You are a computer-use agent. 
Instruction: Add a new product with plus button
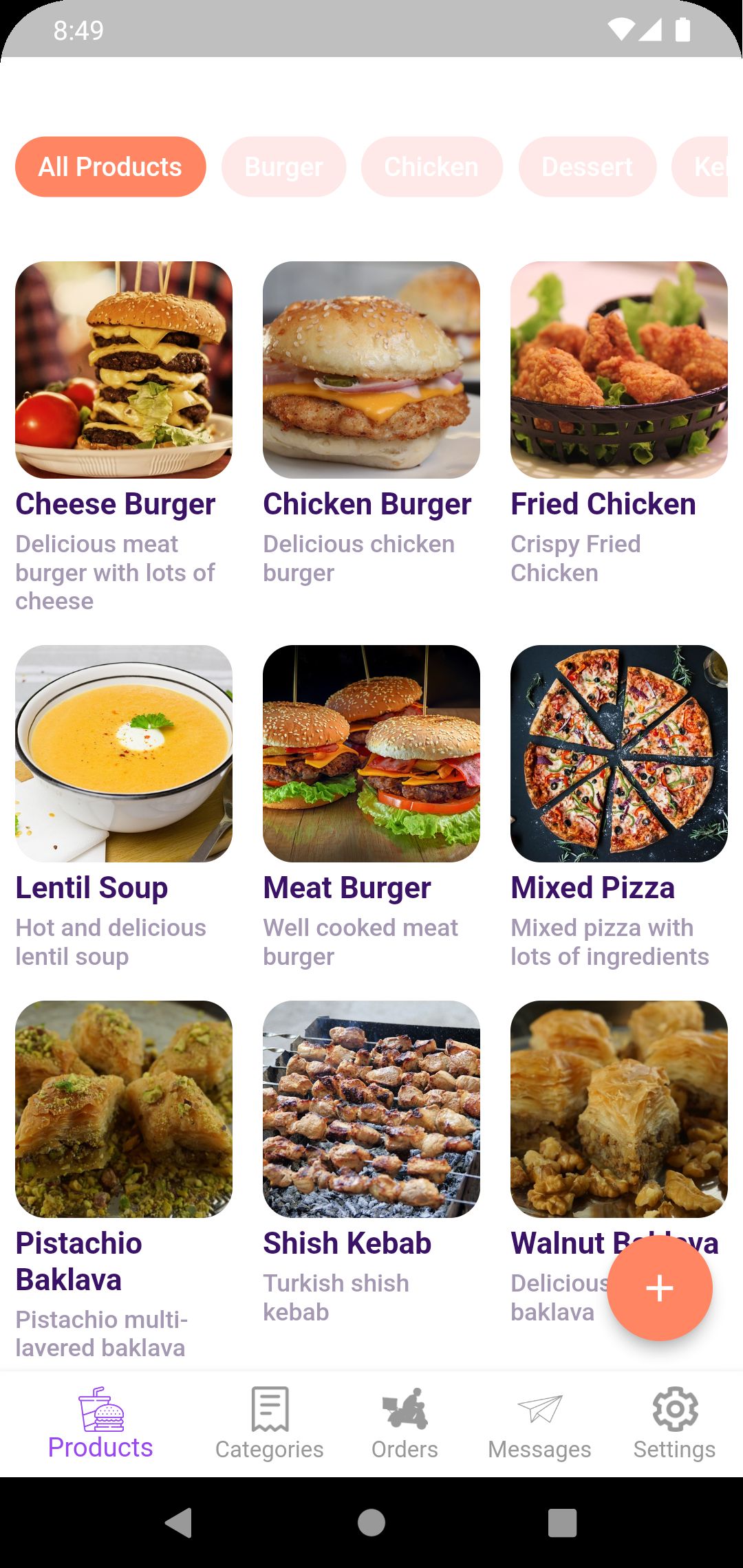[660, 1288]
